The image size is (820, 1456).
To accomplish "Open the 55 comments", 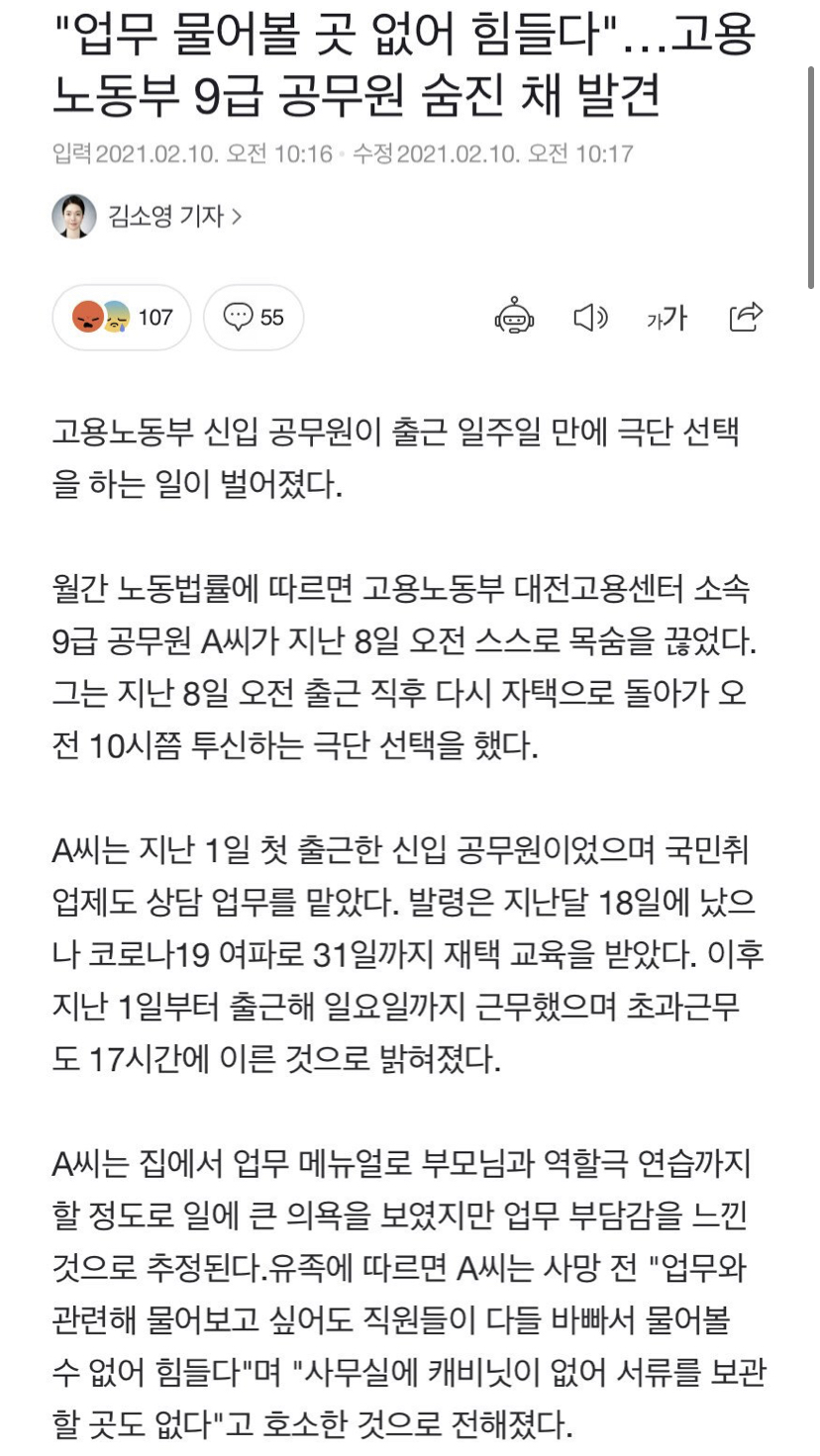I will coord(254,318).
